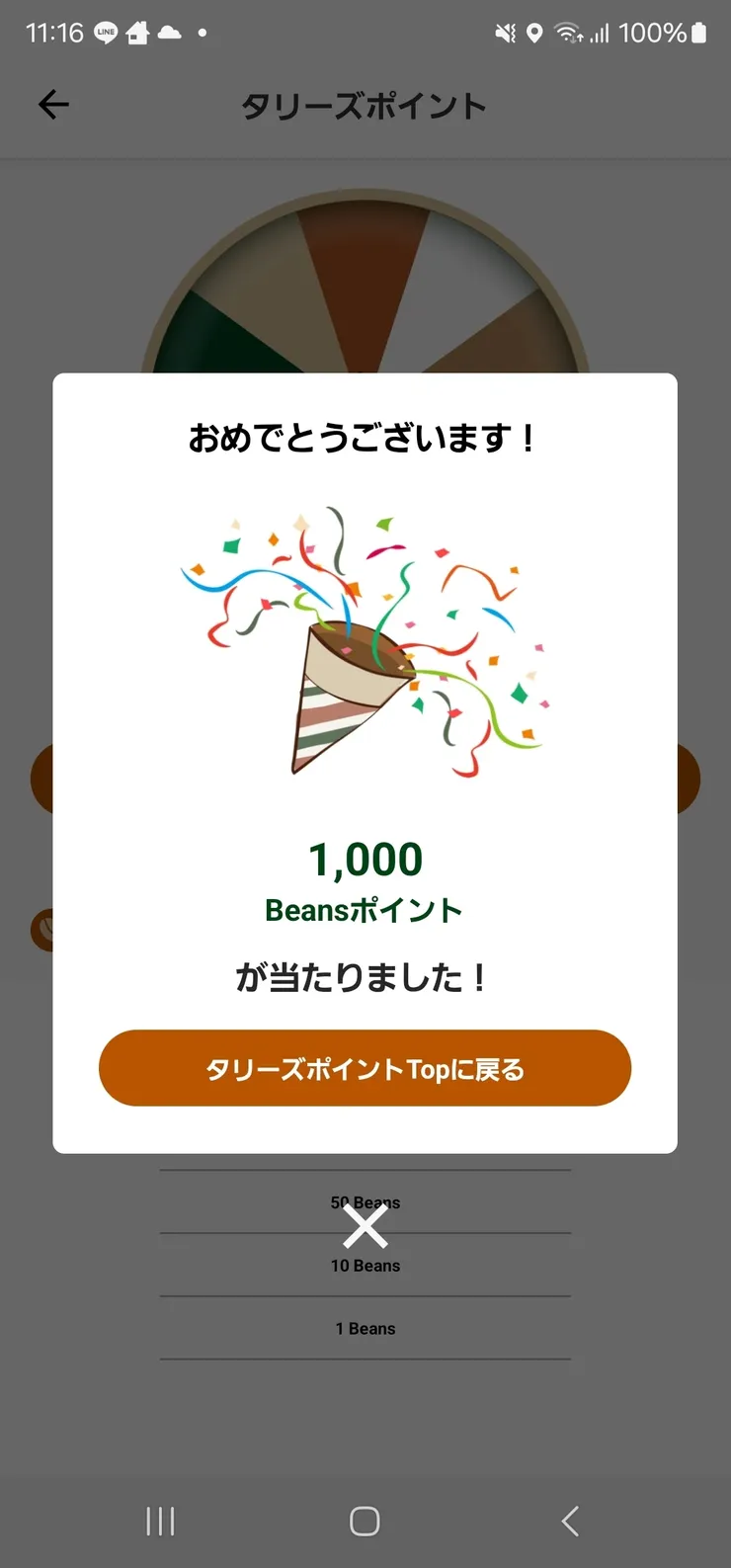Select the 10 Beans row in the prize list
The width and height of the screenshot is (731, 1568).
365,1266
